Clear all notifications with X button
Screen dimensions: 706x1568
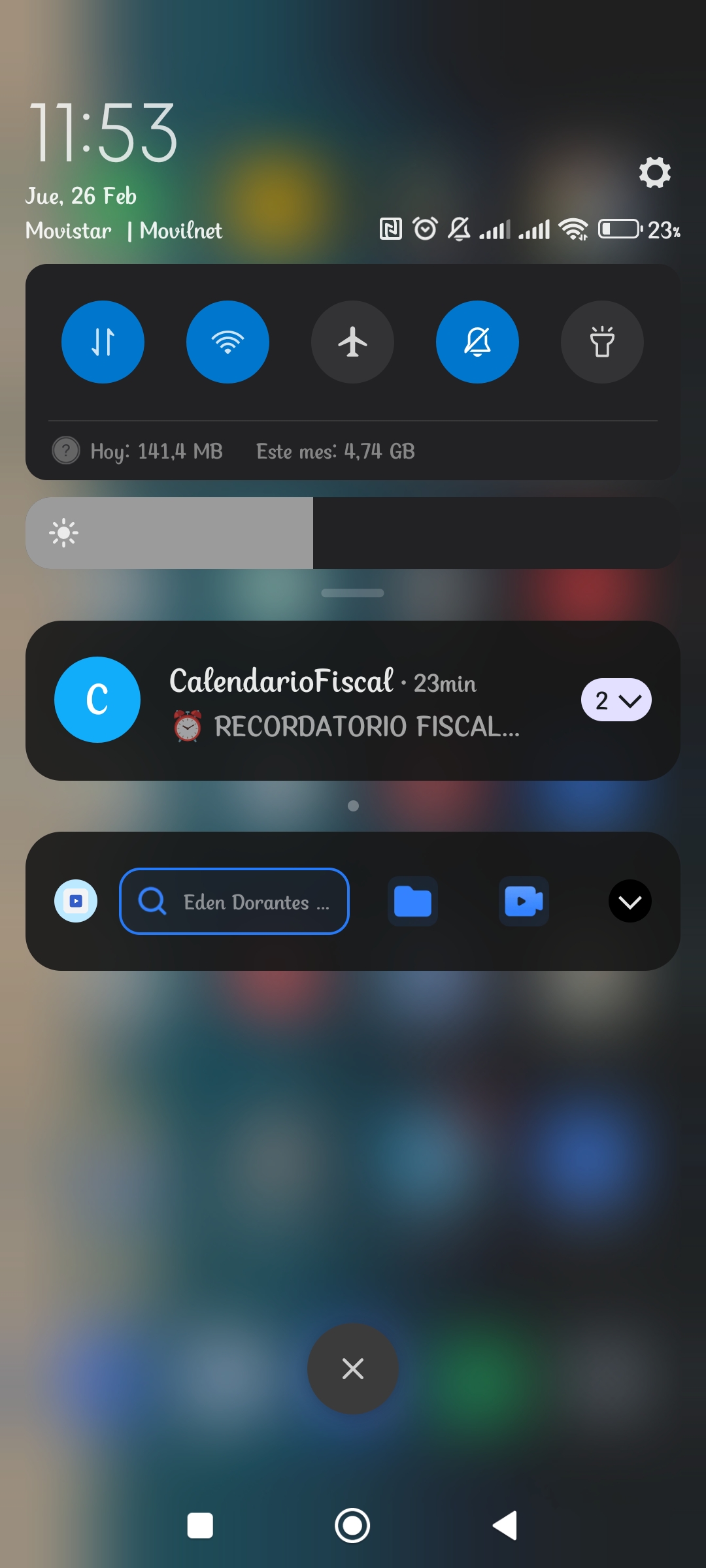[x=353, y=1369]
